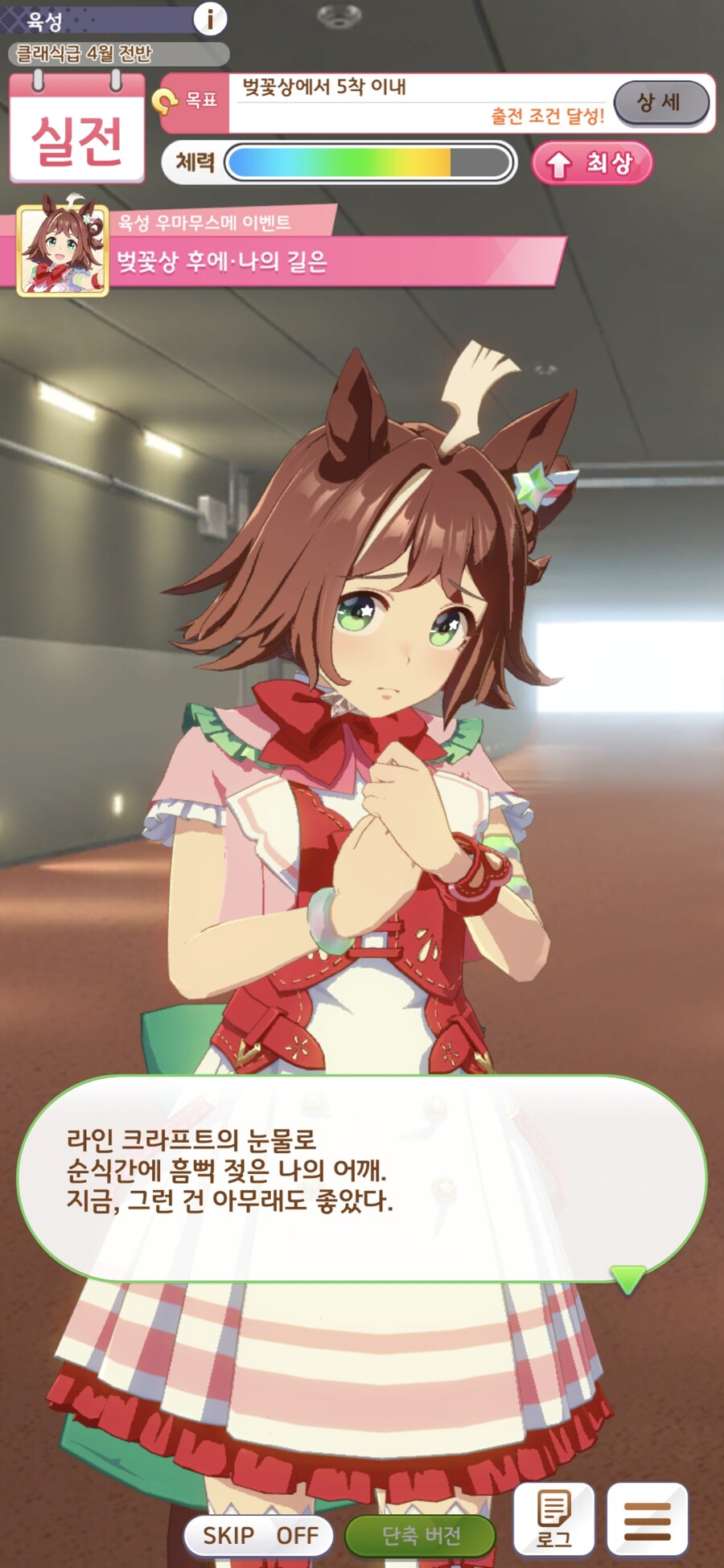Viewport: 724px width, 1568px height.
Task: Open the info icon next to 육성
Action: 210,18
